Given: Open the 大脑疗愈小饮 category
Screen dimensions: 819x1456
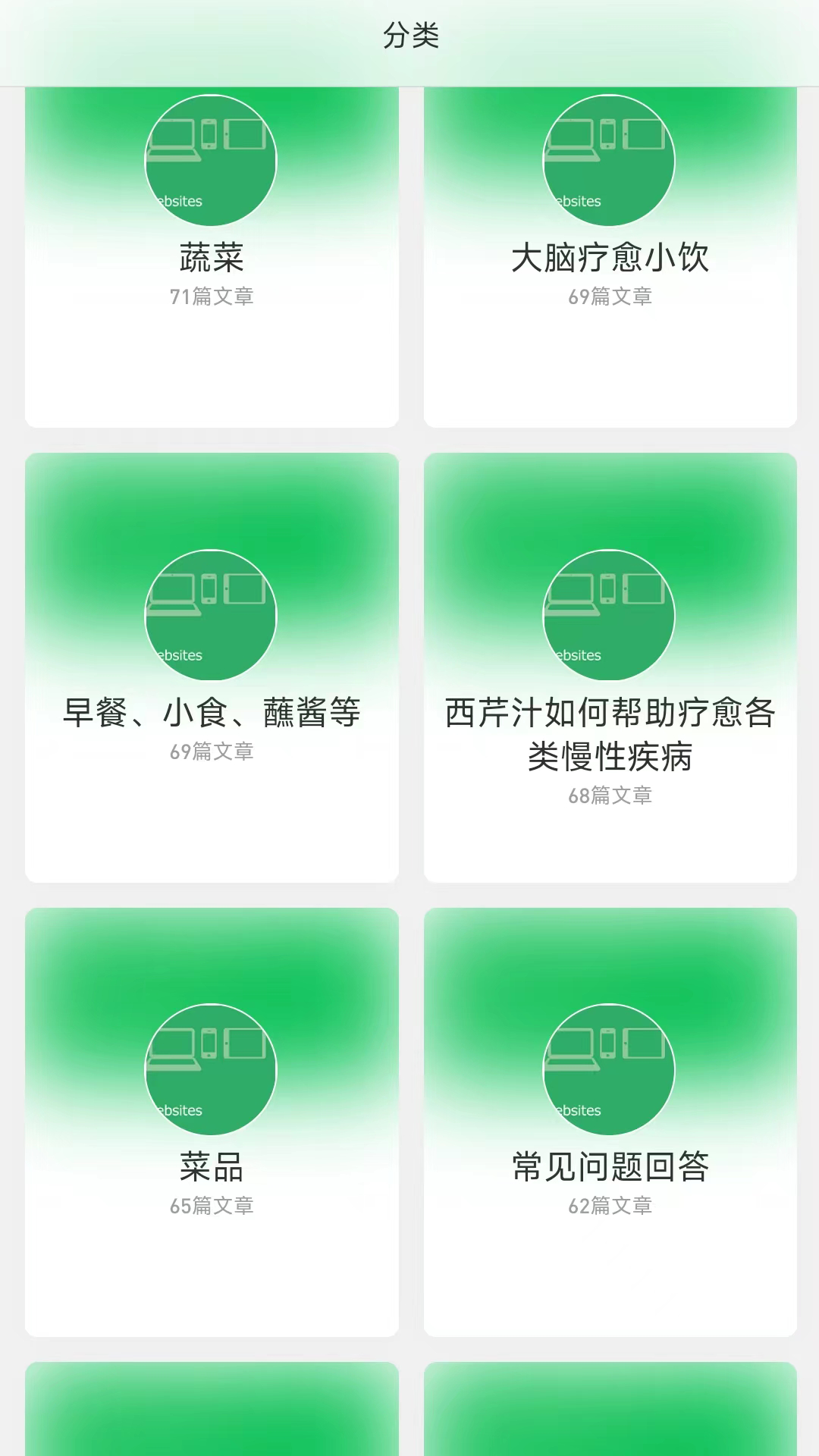Looking at the screenshot, I should click(x=610, y=257).
